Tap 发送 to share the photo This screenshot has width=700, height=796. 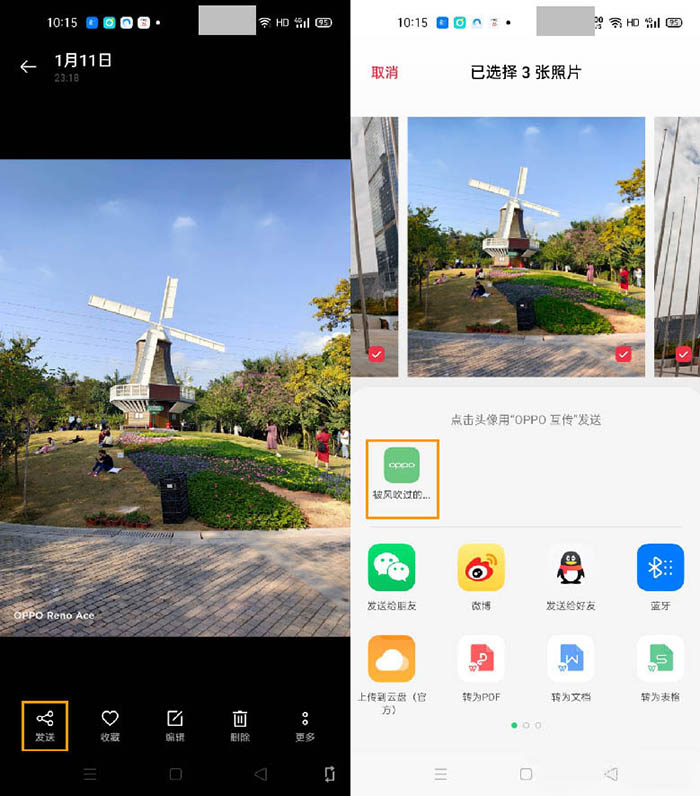pos(45,724)
